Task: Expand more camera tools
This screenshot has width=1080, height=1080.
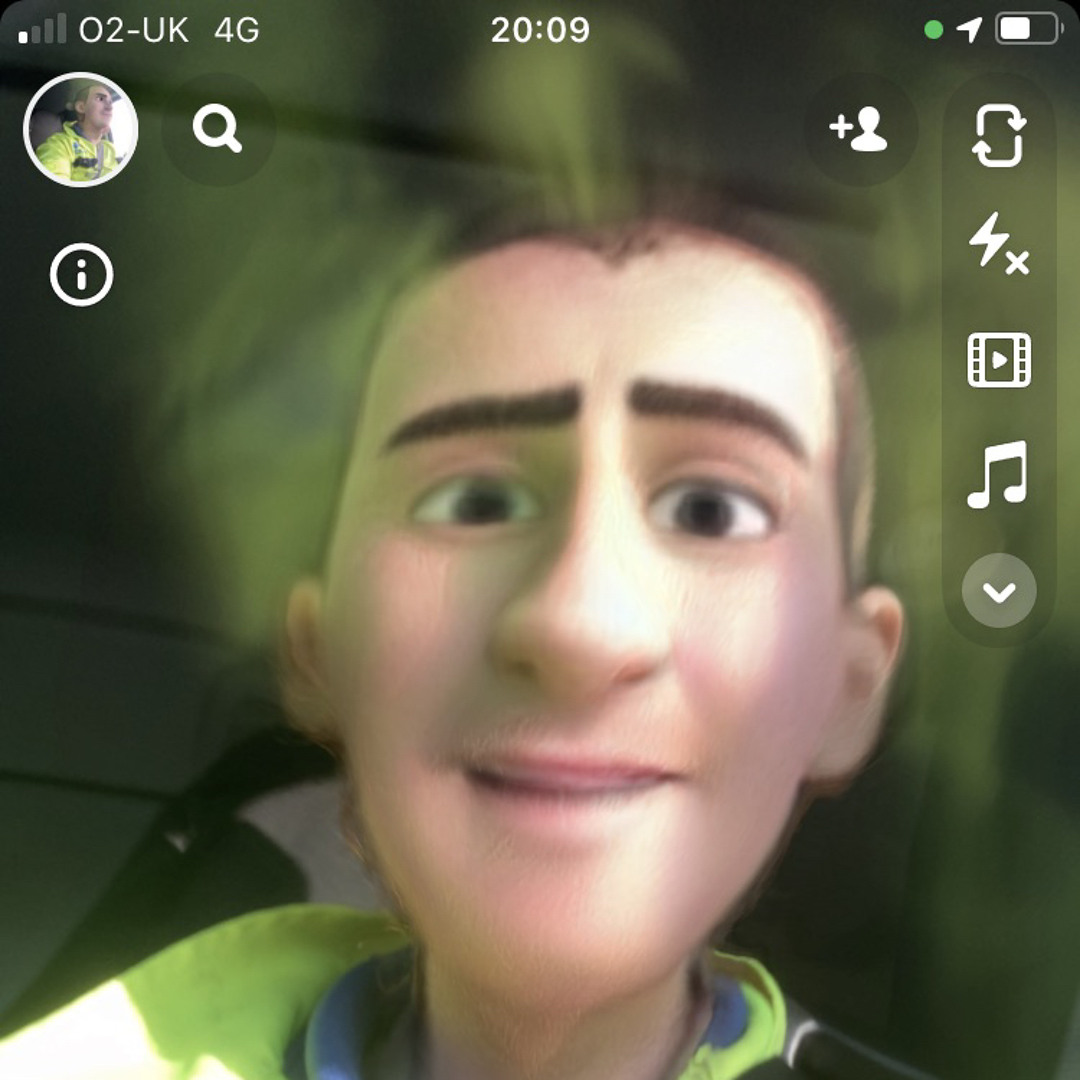Action: tap(999, 591)
